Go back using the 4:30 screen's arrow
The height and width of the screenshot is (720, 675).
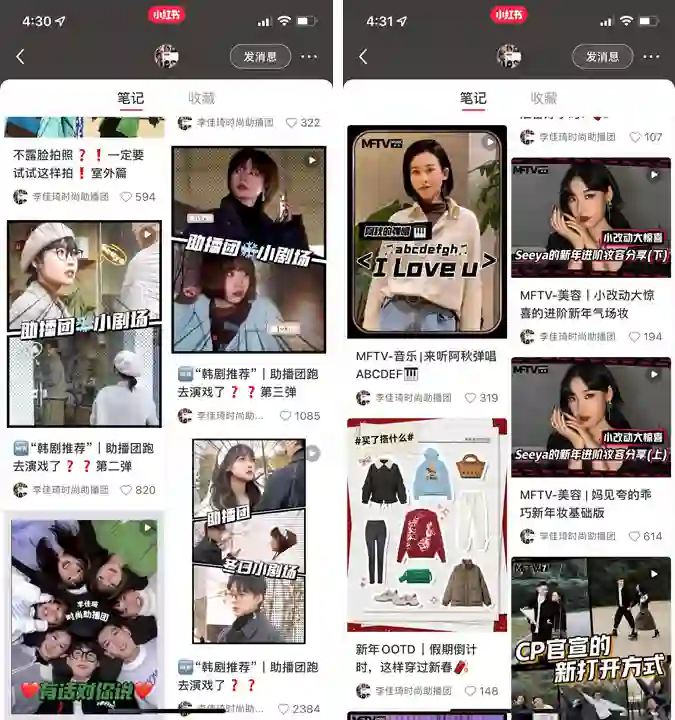(21, 57)
